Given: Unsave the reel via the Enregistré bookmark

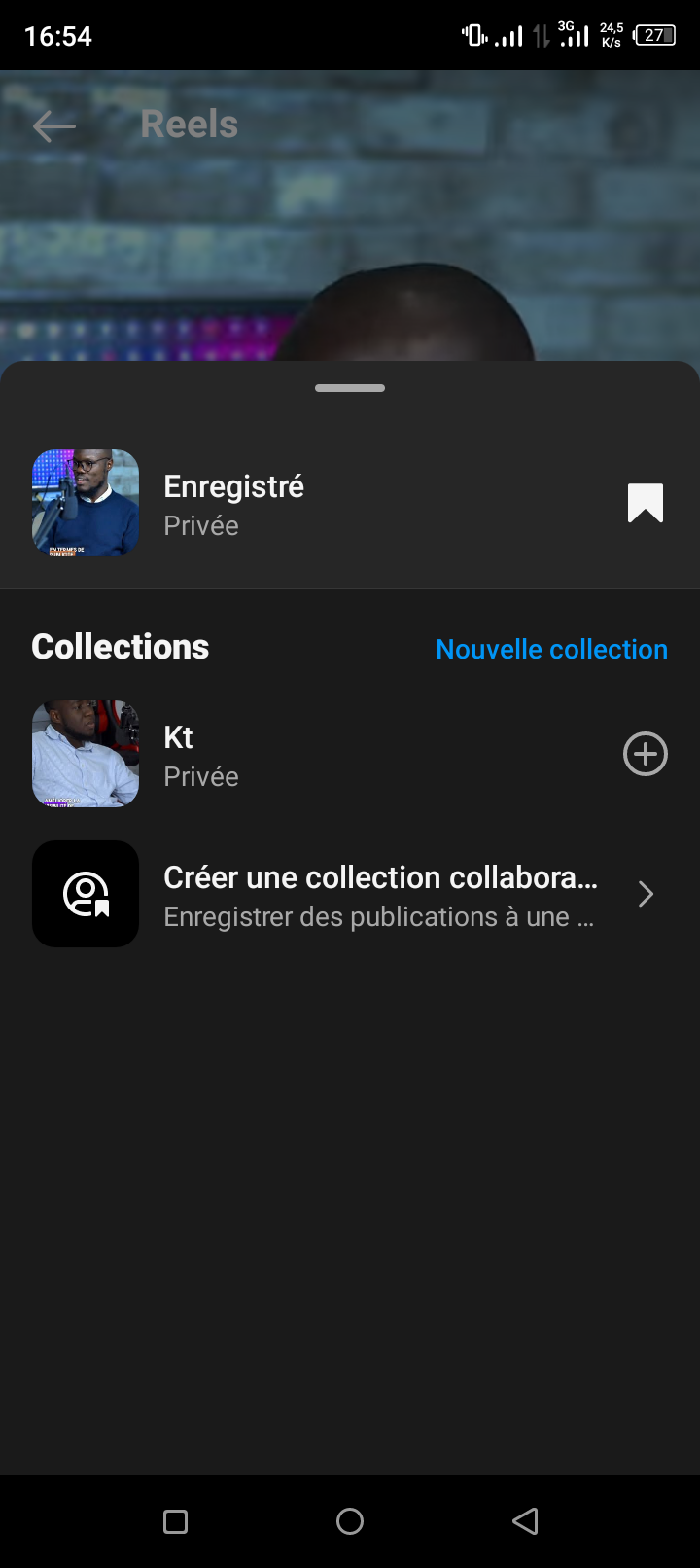Looking at the screenshot, I should tap(645, 503).
